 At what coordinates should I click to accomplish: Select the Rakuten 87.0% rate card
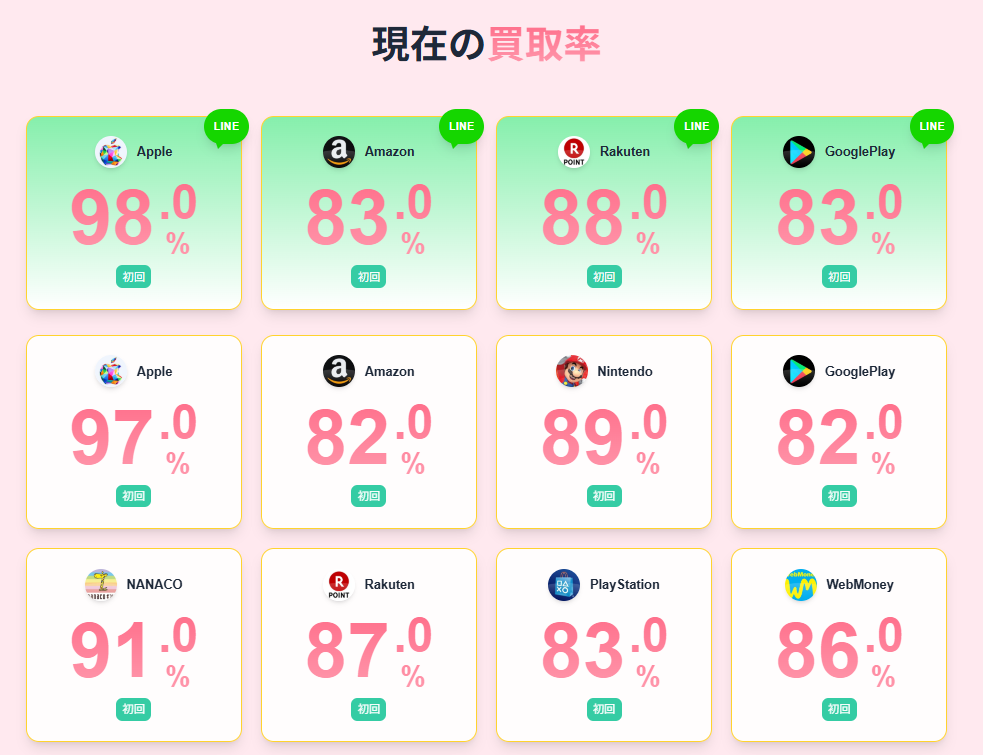[x=368, y=645]
